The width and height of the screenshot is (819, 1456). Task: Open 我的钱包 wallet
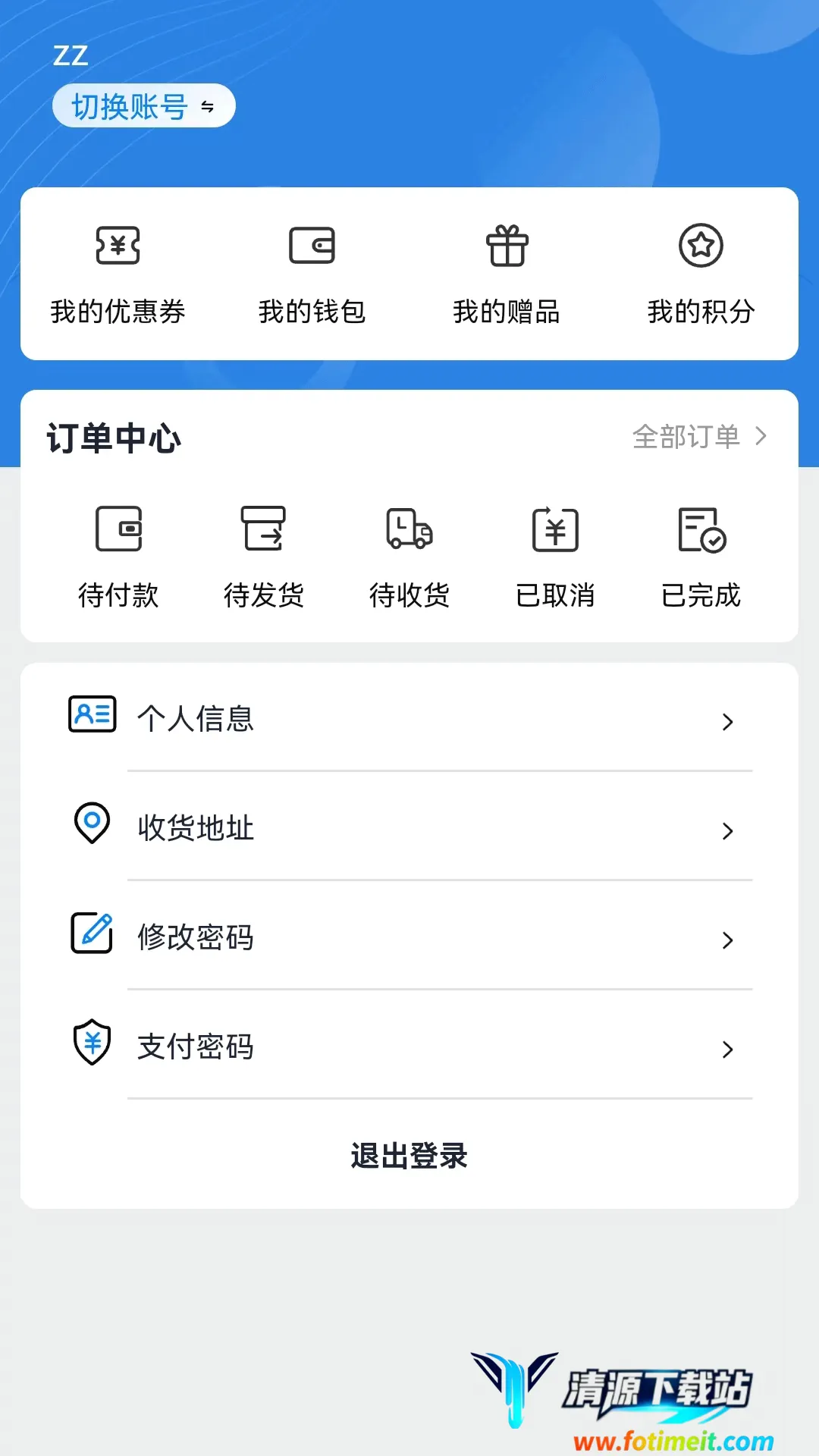[312, 274]
